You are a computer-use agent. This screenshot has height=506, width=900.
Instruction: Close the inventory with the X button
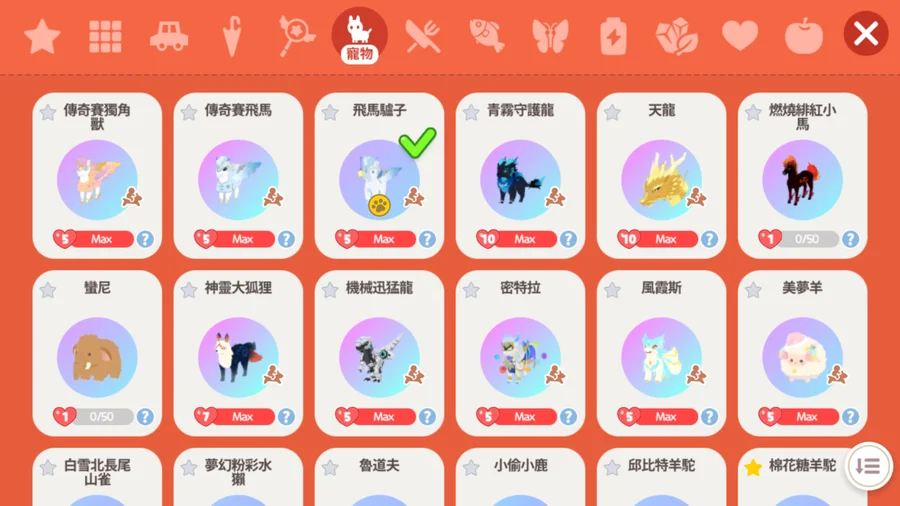pyautogui.click(x=865, y=35)
